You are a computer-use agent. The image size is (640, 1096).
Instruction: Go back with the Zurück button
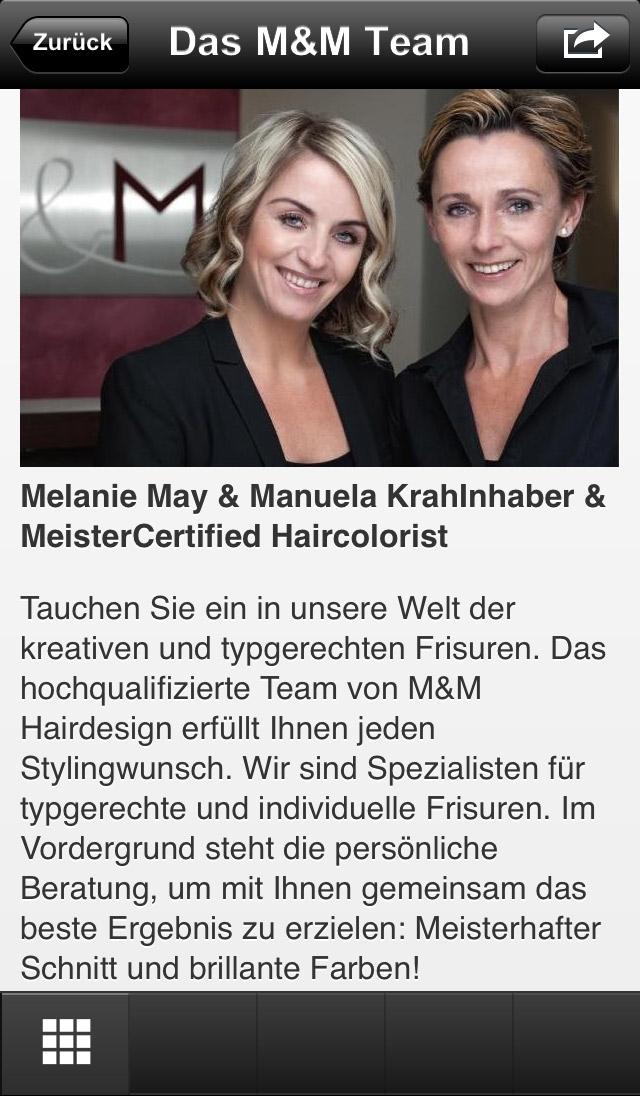point(70,43)
